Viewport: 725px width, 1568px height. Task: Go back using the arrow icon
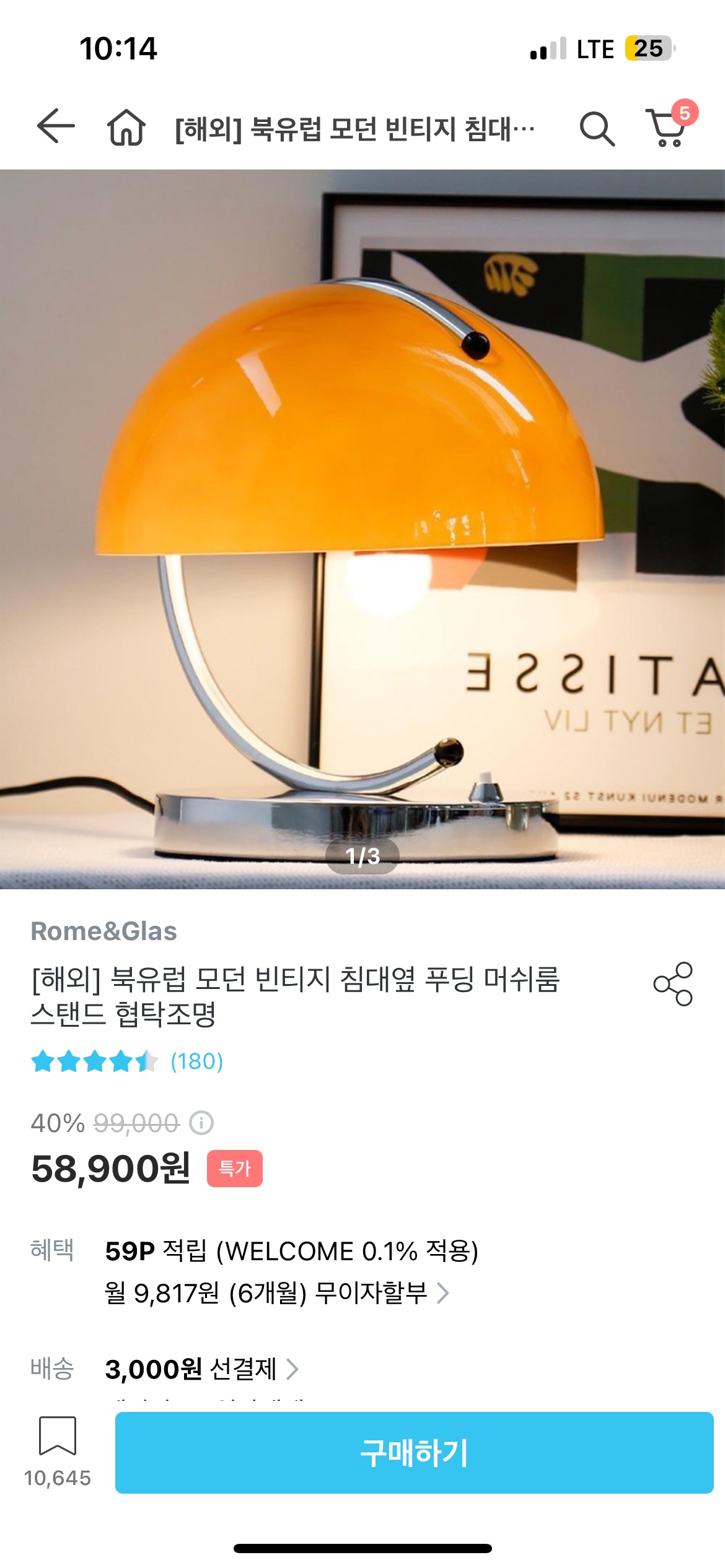(x=56, y=126)
